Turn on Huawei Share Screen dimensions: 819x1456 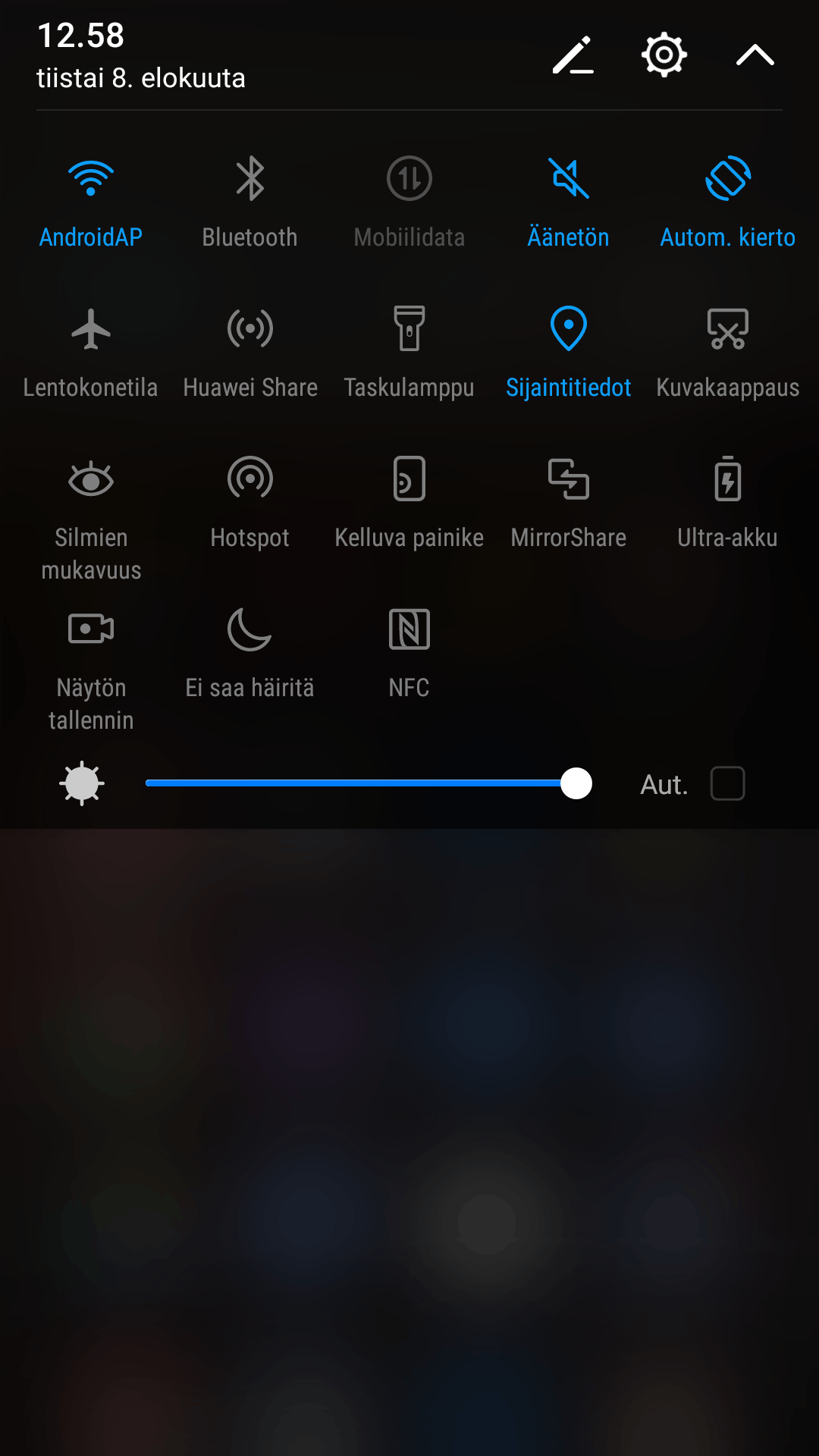pyautogui.click(x=249, y=330)
